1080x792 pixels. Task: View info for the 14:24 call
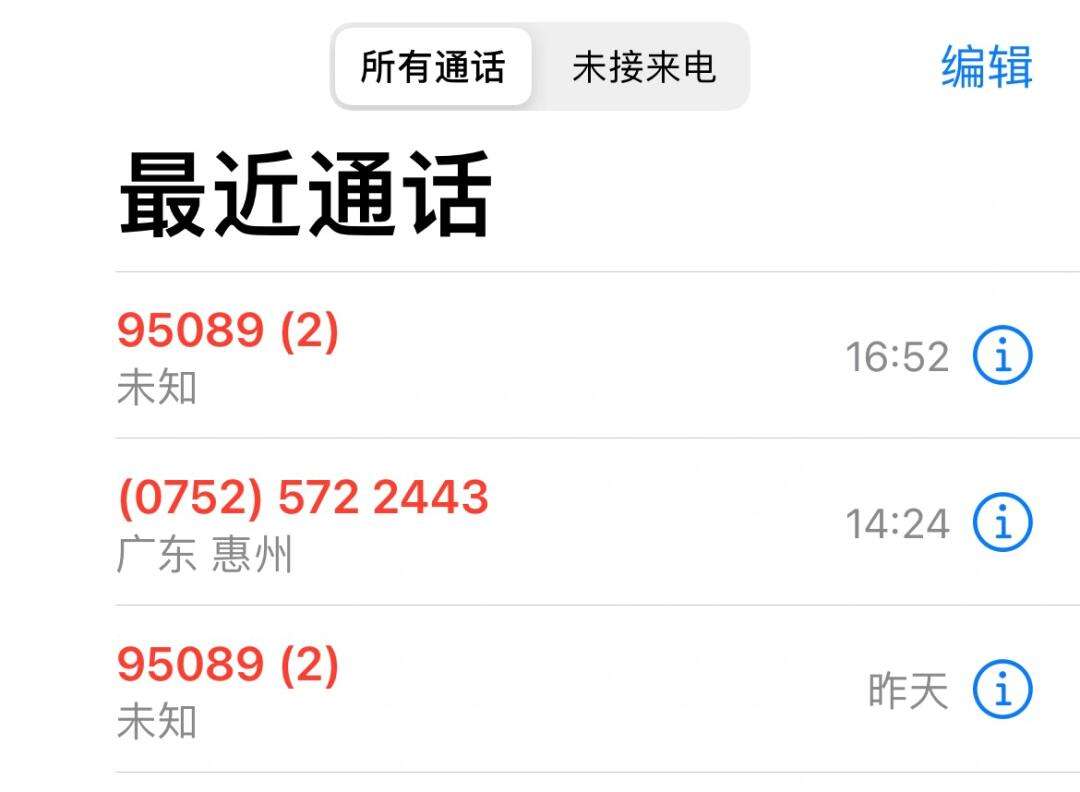(1002, 523)
